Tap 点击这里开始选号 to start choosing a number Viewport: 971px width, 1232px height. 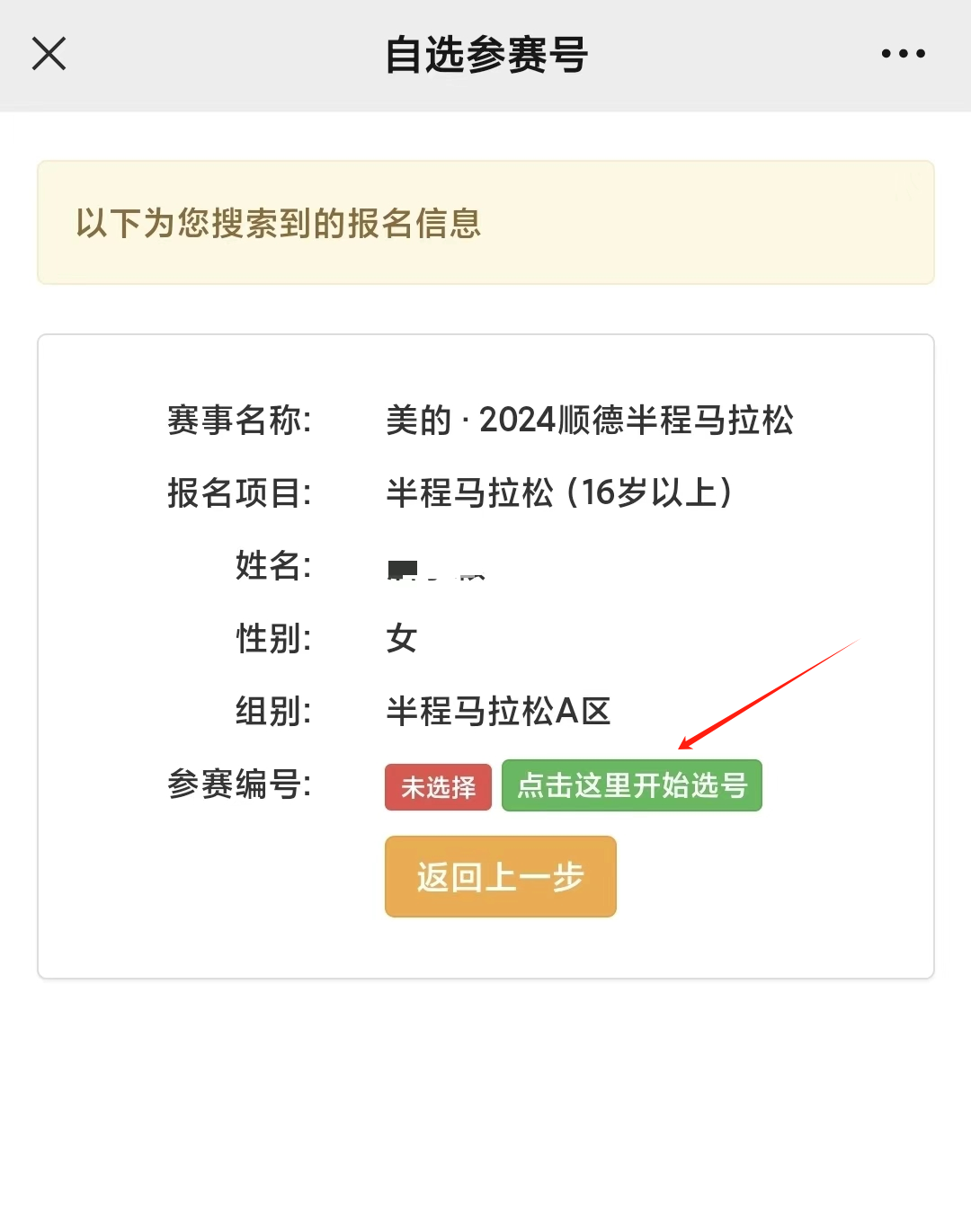(x=631, y=786)
